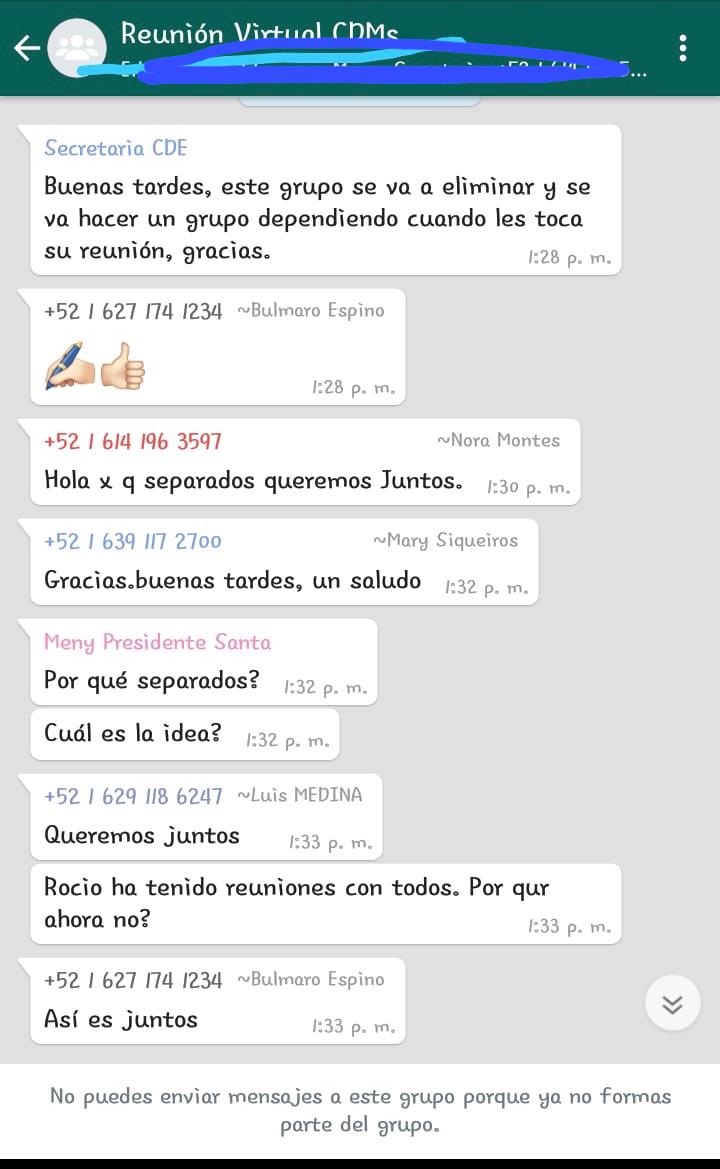720x1169 pixels.
Task: Tap the group avatar icon
Action: [x=77, y=48]
